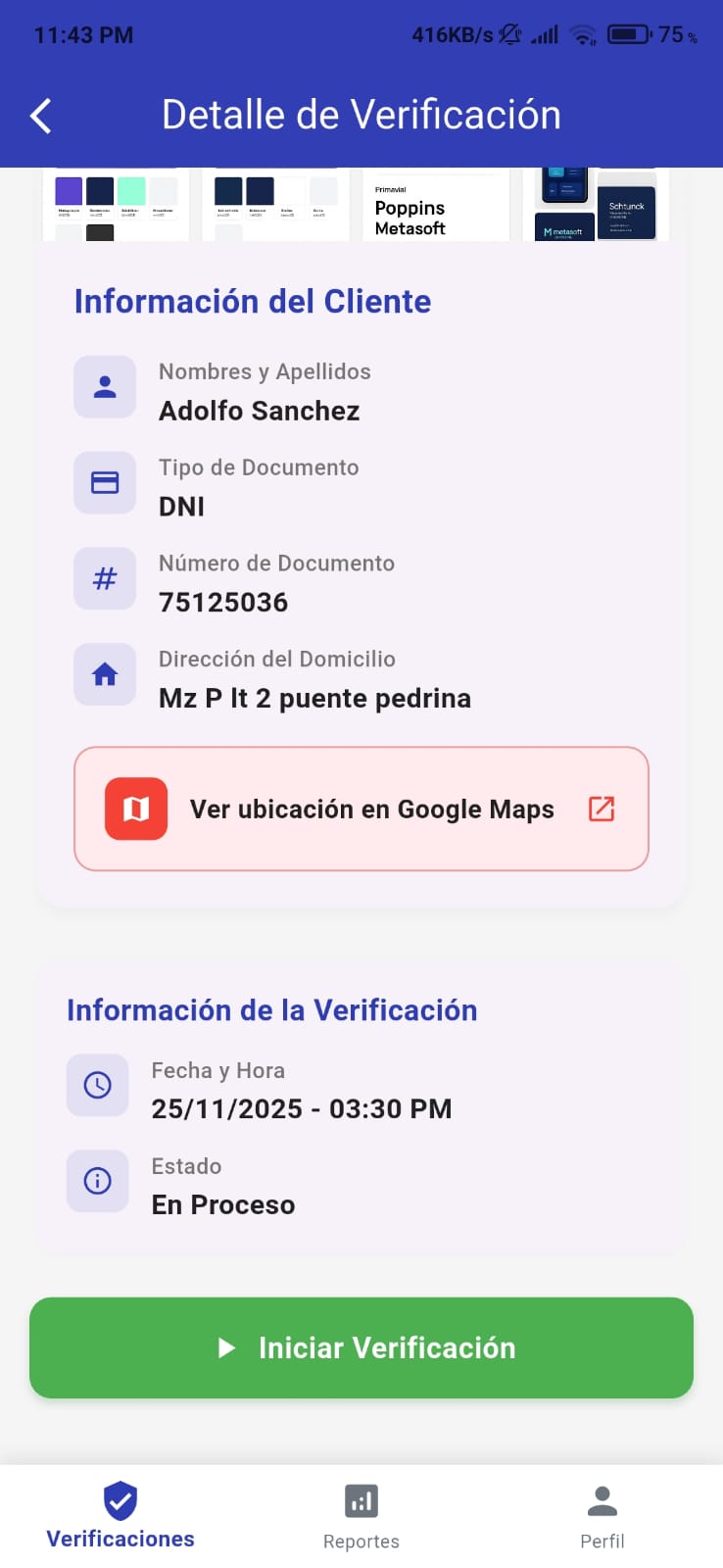Open Ver ubicación en Google Maps
The image size is (723, 1568).
pyautogui.click(x=361, y=808)
